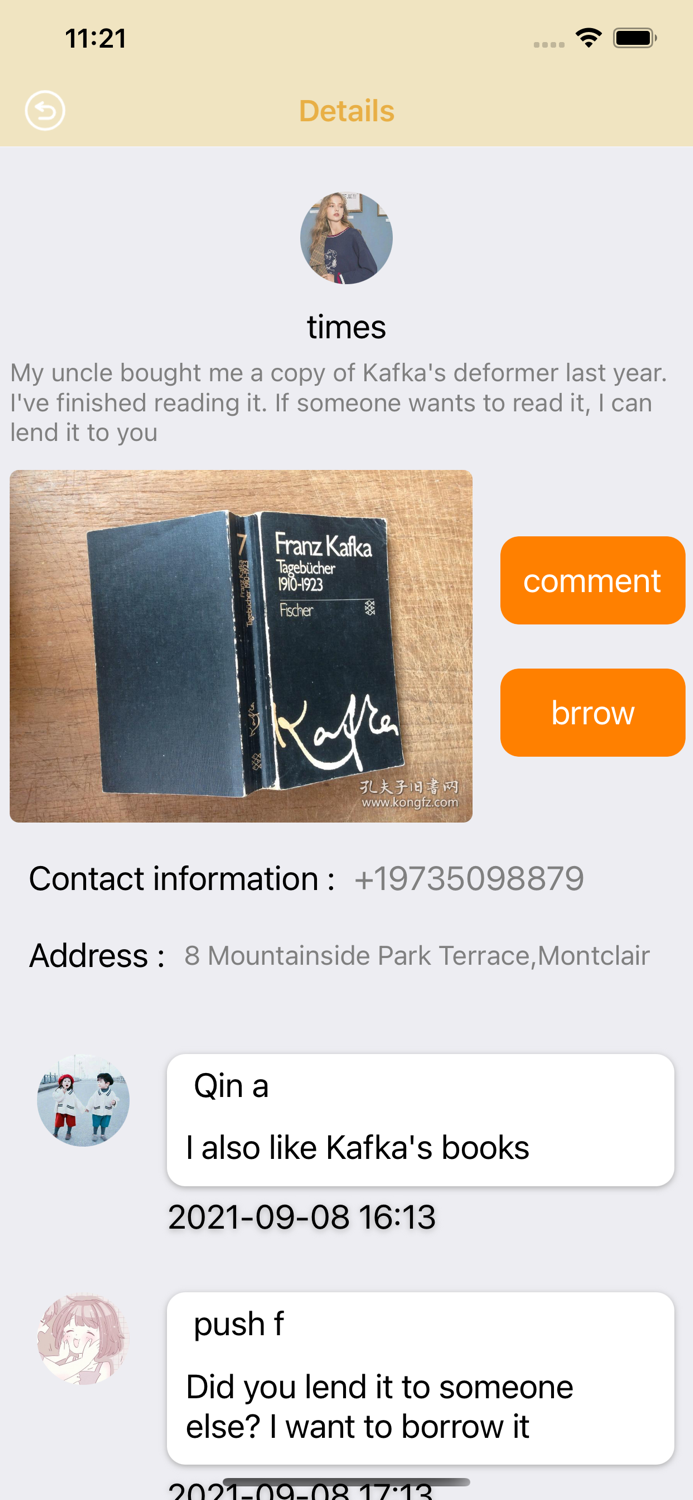The height and width of the screenshot is (1500, 693).
Task: View the profile picture of times
Action: click(346, 238)
